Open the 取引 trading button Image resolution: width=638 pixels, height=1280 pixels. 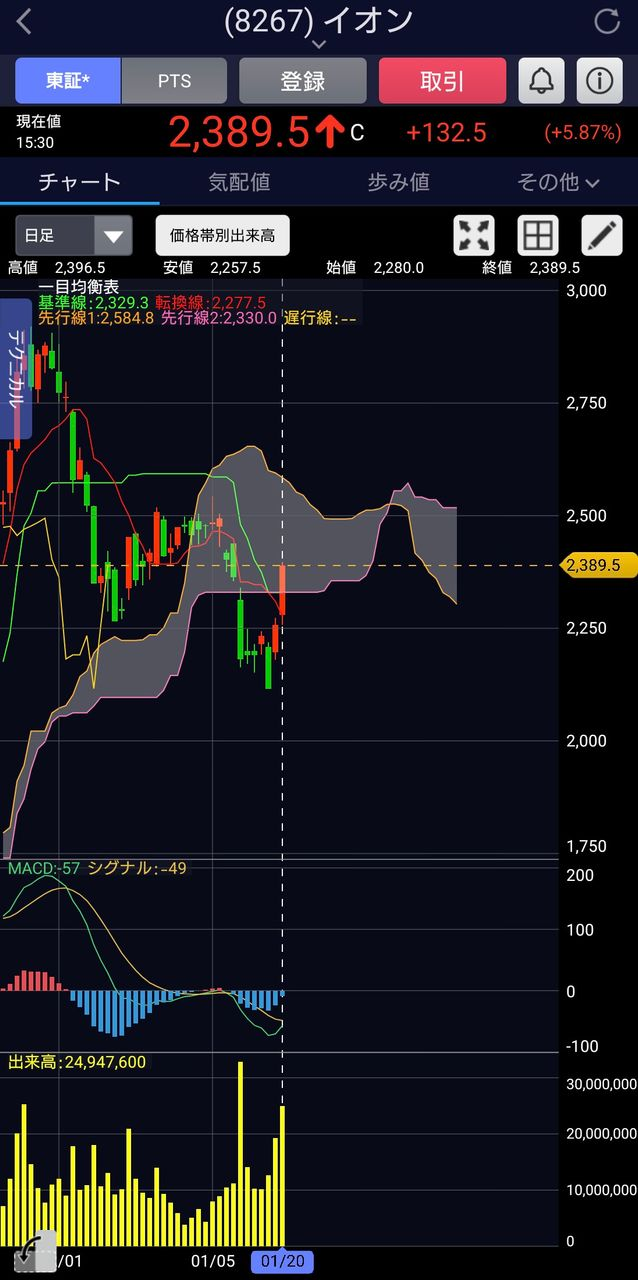[x=443, y=81]
